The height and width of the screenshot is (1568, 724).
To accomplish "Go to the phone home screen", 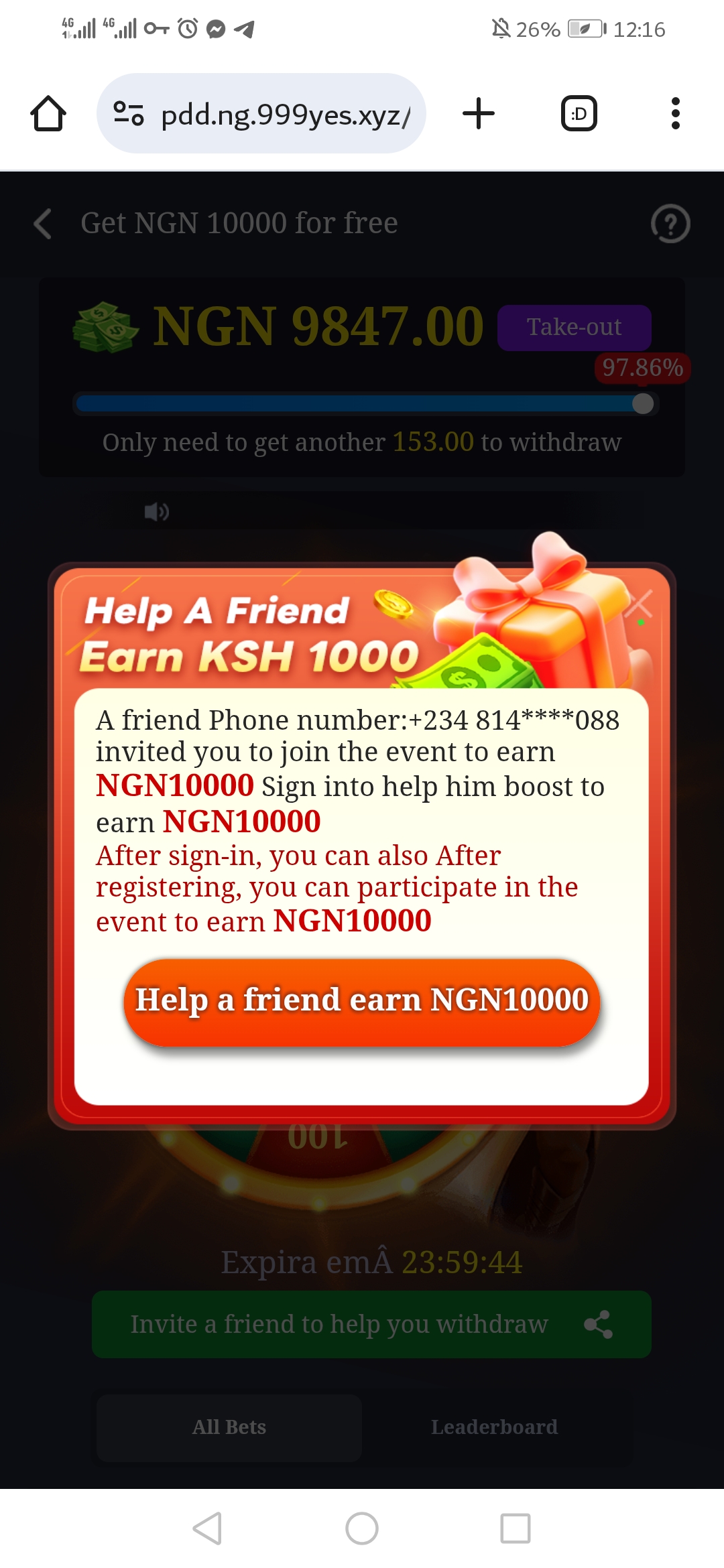I will pos(362,1528).
